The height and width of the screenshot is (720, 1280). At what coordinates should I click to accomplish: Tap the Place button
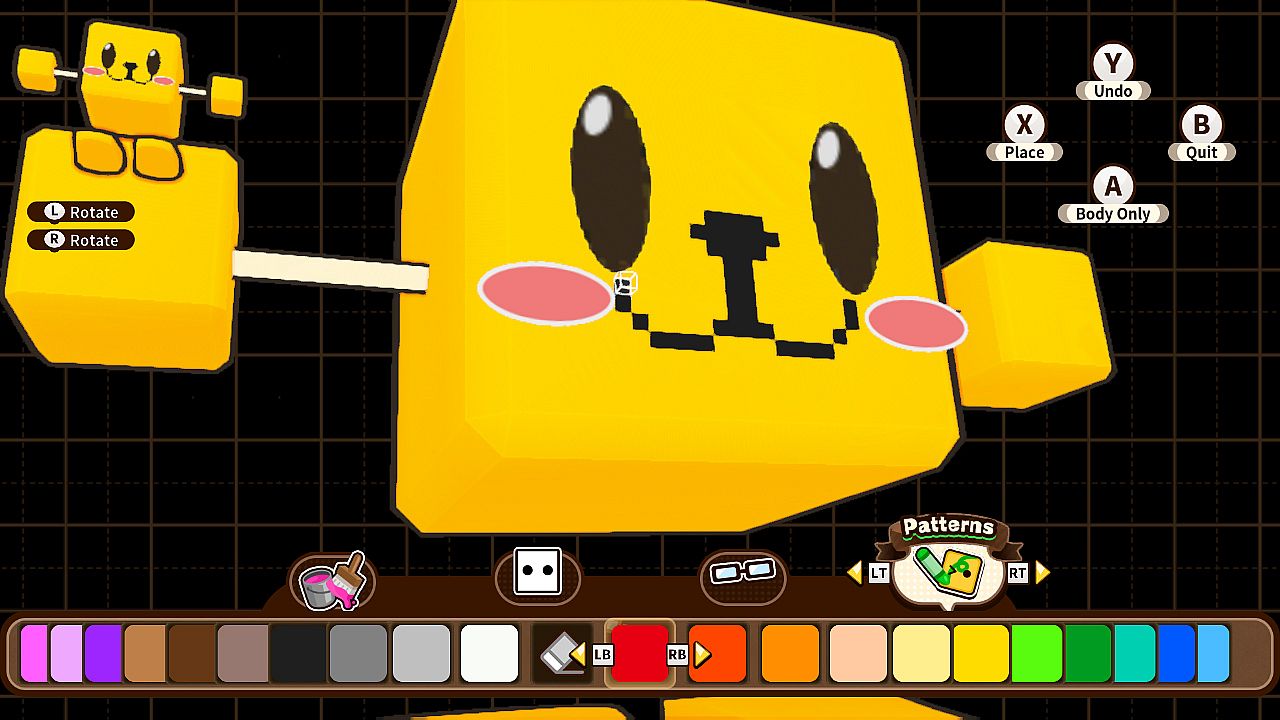[1024, 134]
